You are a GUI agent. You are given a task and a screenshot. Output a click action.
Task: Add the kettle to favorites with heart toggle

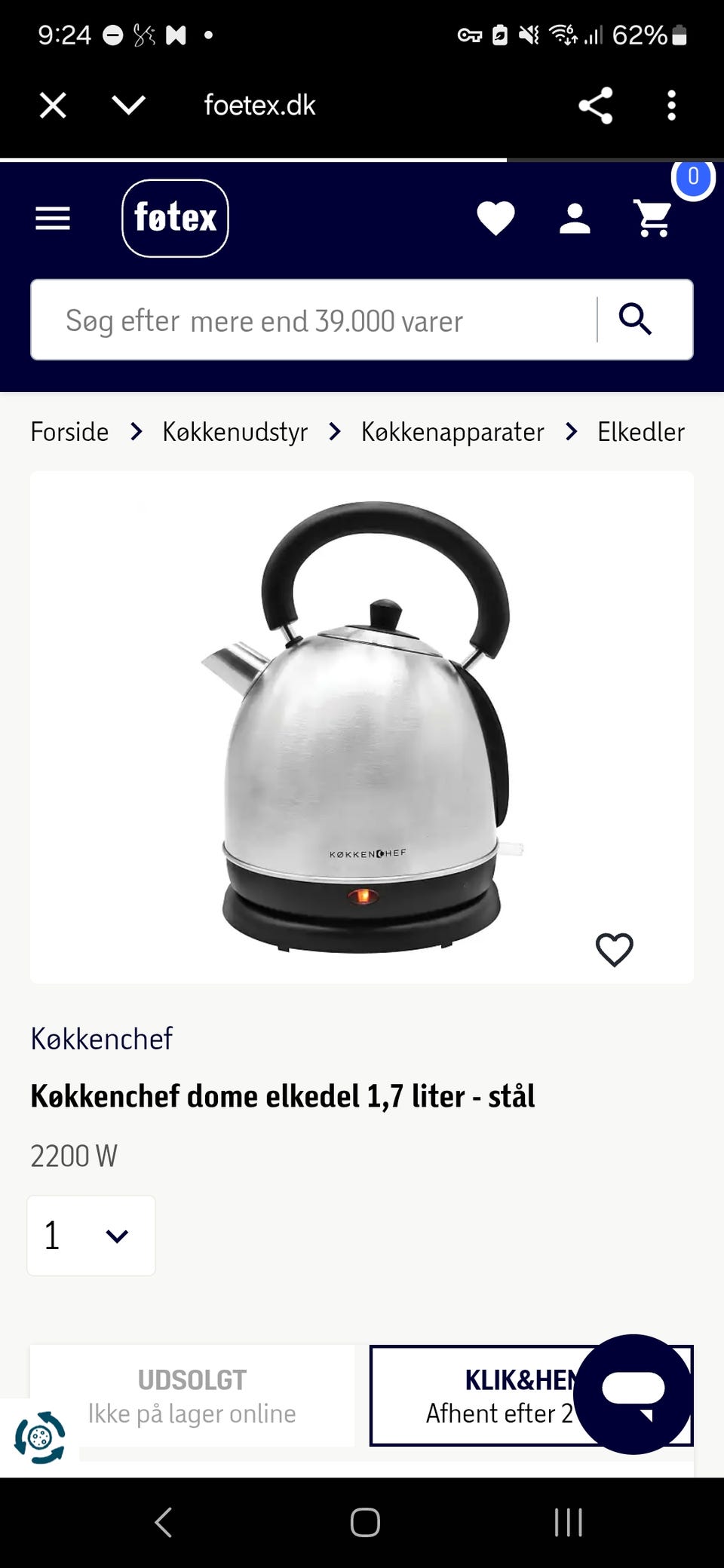(615, 951)
